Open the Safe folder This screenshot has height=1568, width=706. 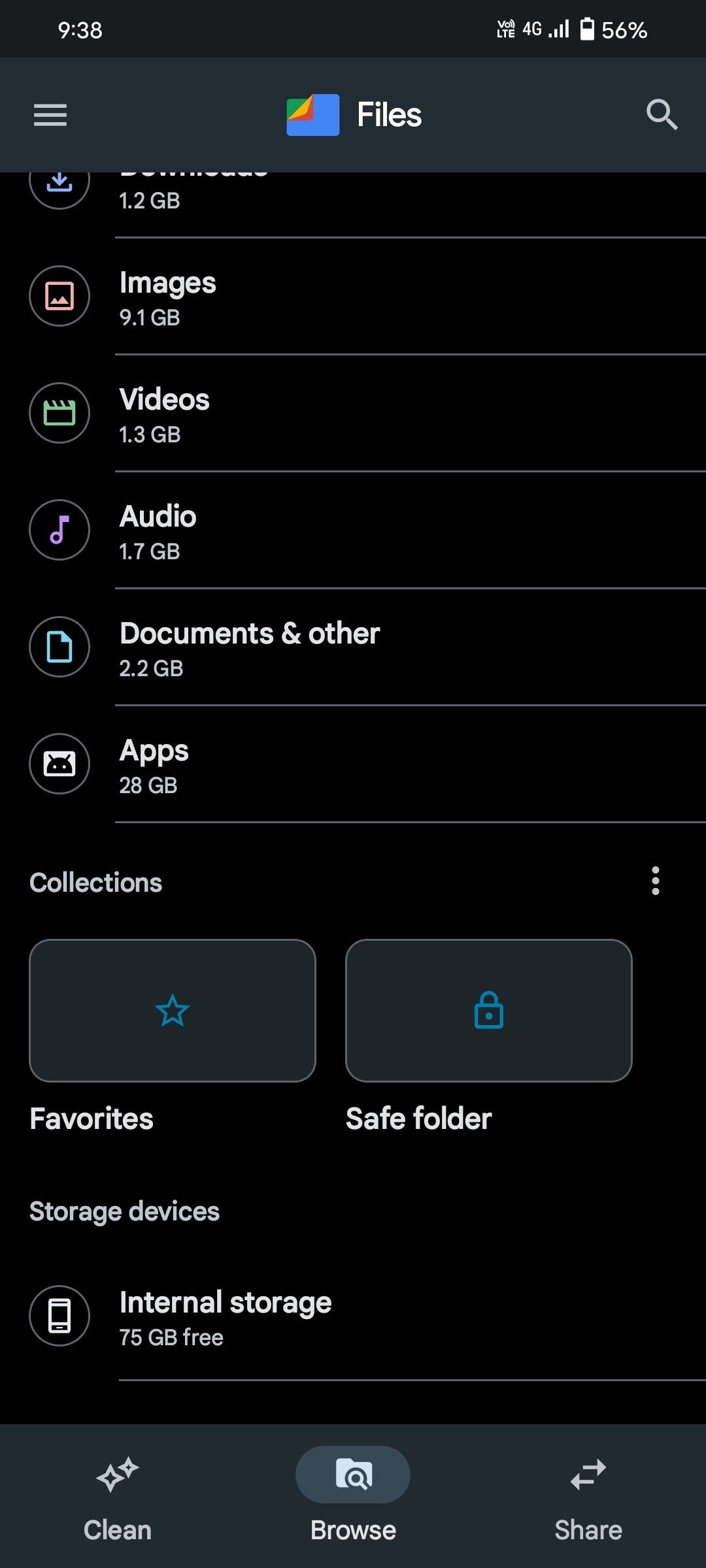[x=488, y=1011]
